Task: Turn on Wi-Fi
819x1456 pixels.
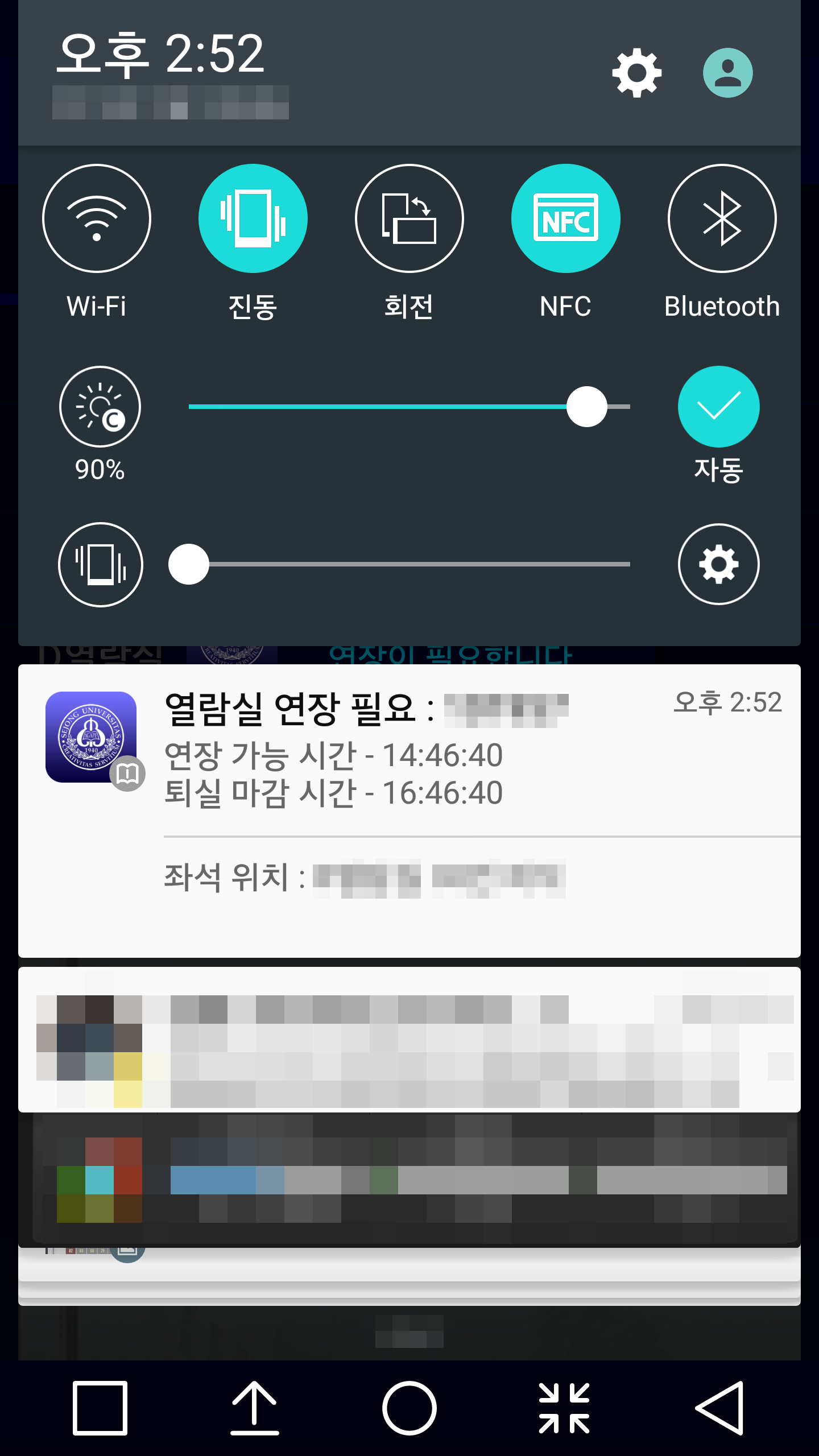Action: (x=97, y=218)
